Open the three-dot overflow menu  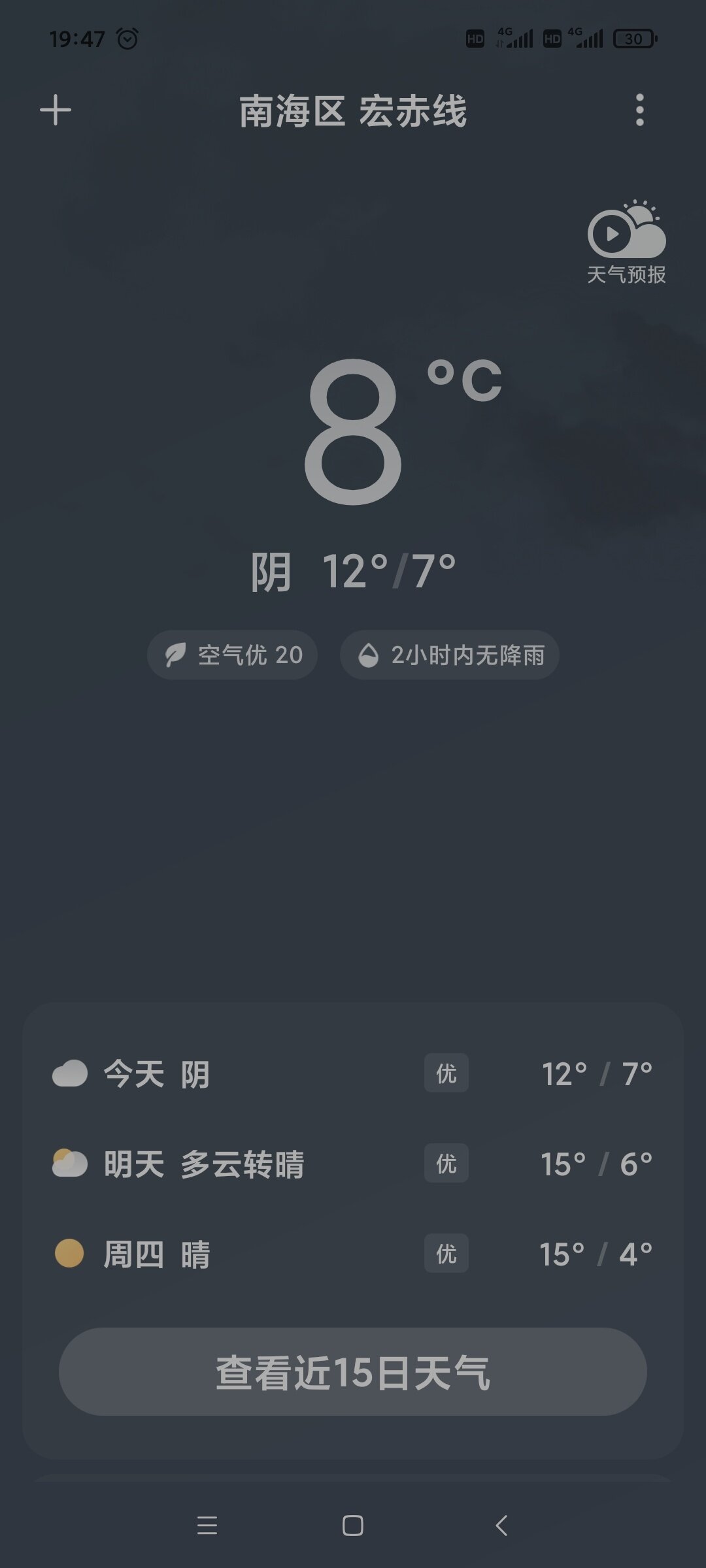[639, 110]
